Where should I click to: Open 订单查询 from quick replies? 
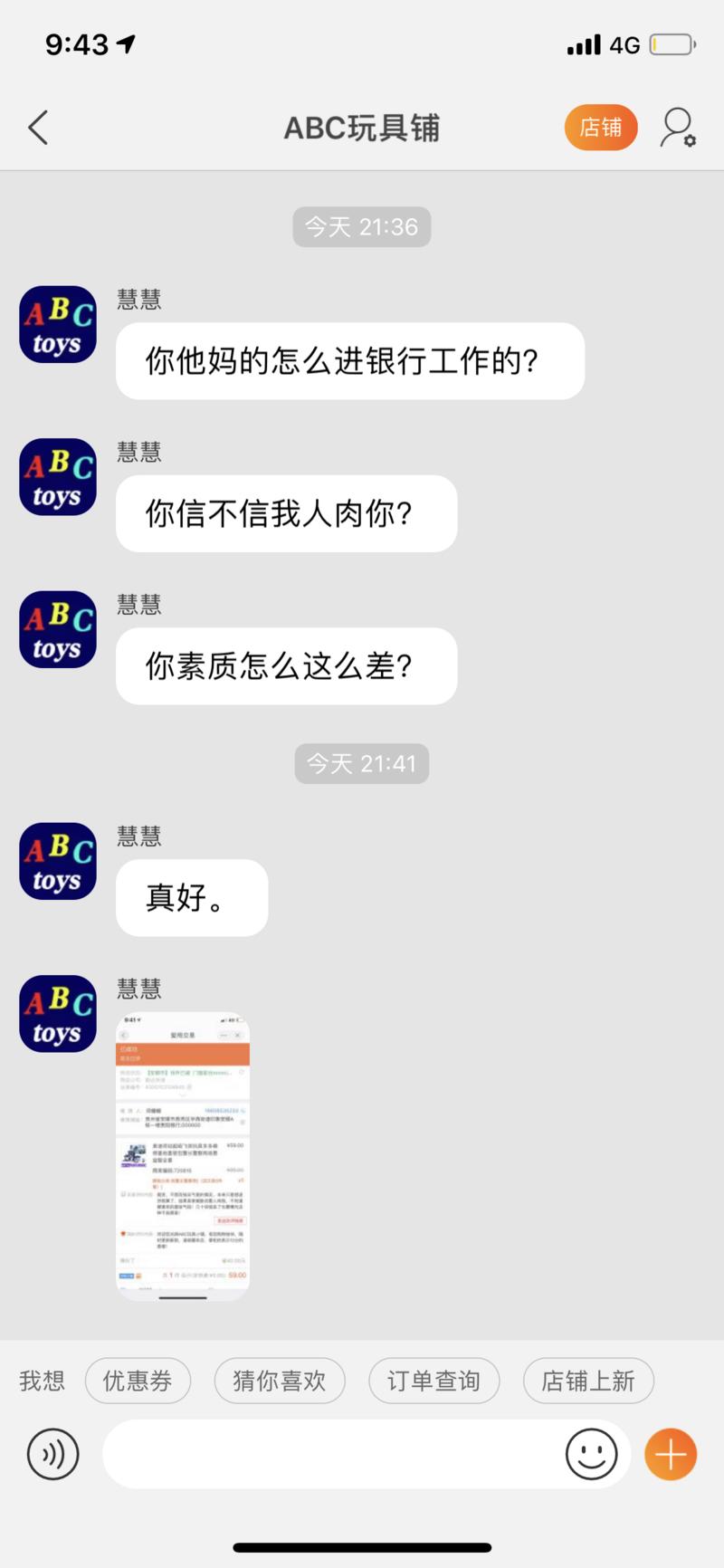(x=433, y=1381)
